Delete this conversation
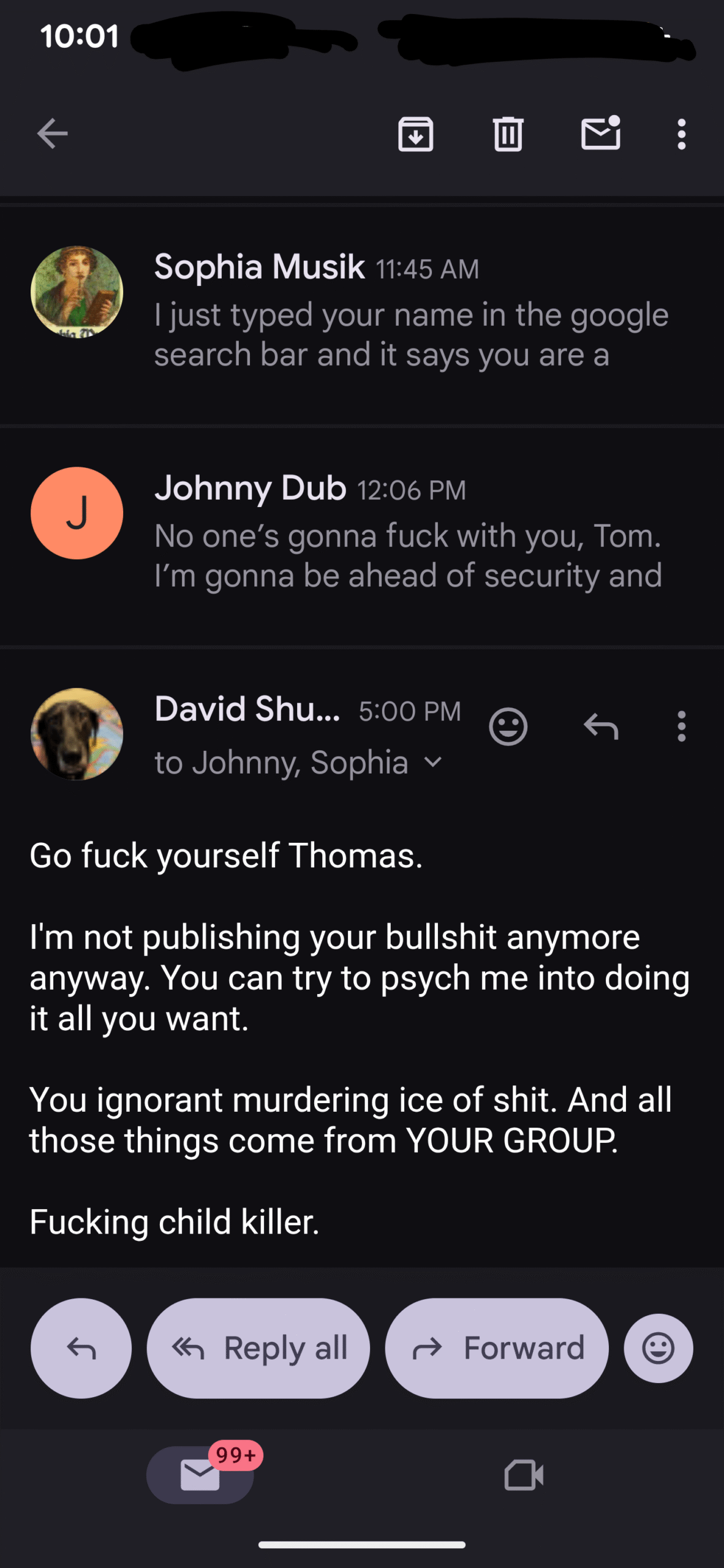 point(508,134)
